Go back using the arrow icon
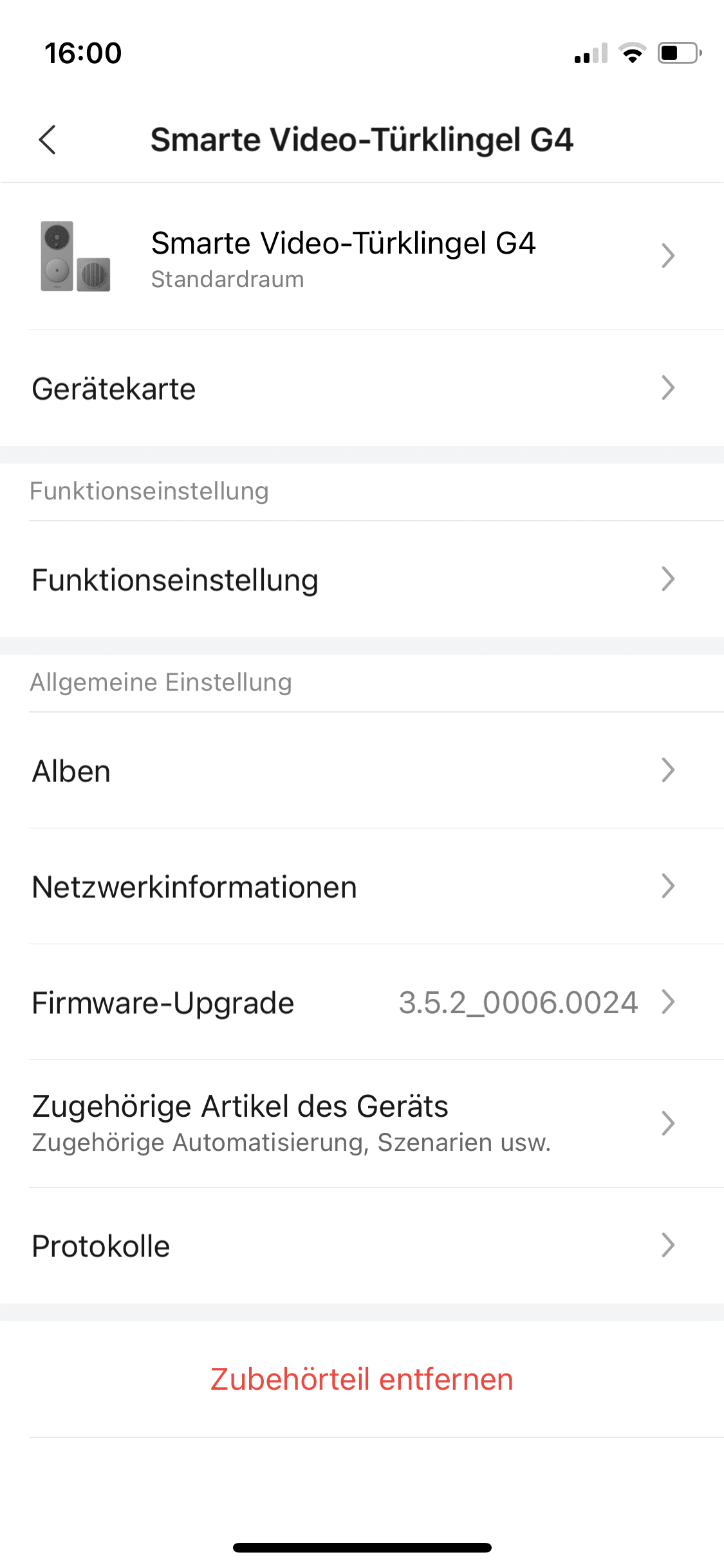Viewport: 724px width, 1568px height. coord(48,140)
